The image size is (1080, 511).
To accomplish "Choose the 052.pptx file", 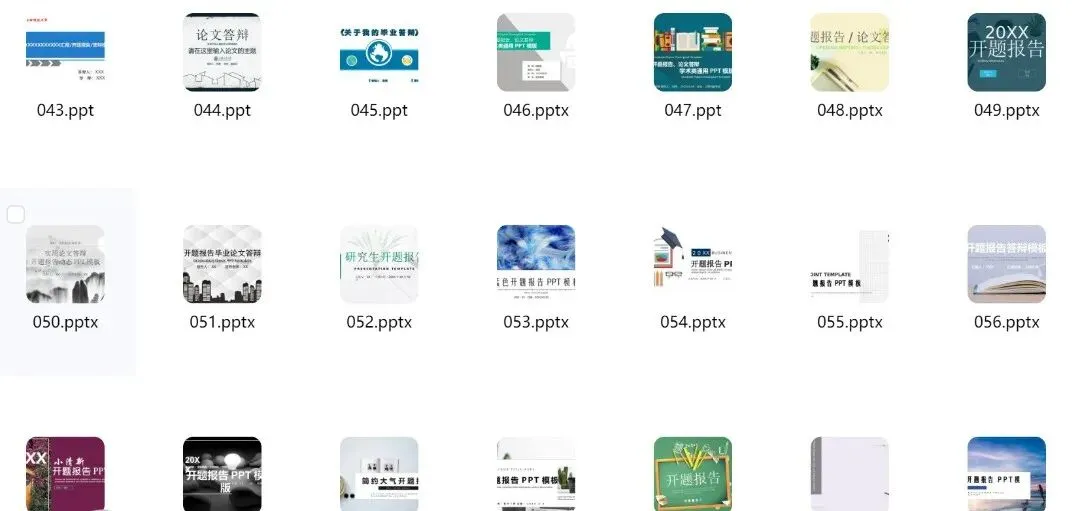I will tap(379, 264).
